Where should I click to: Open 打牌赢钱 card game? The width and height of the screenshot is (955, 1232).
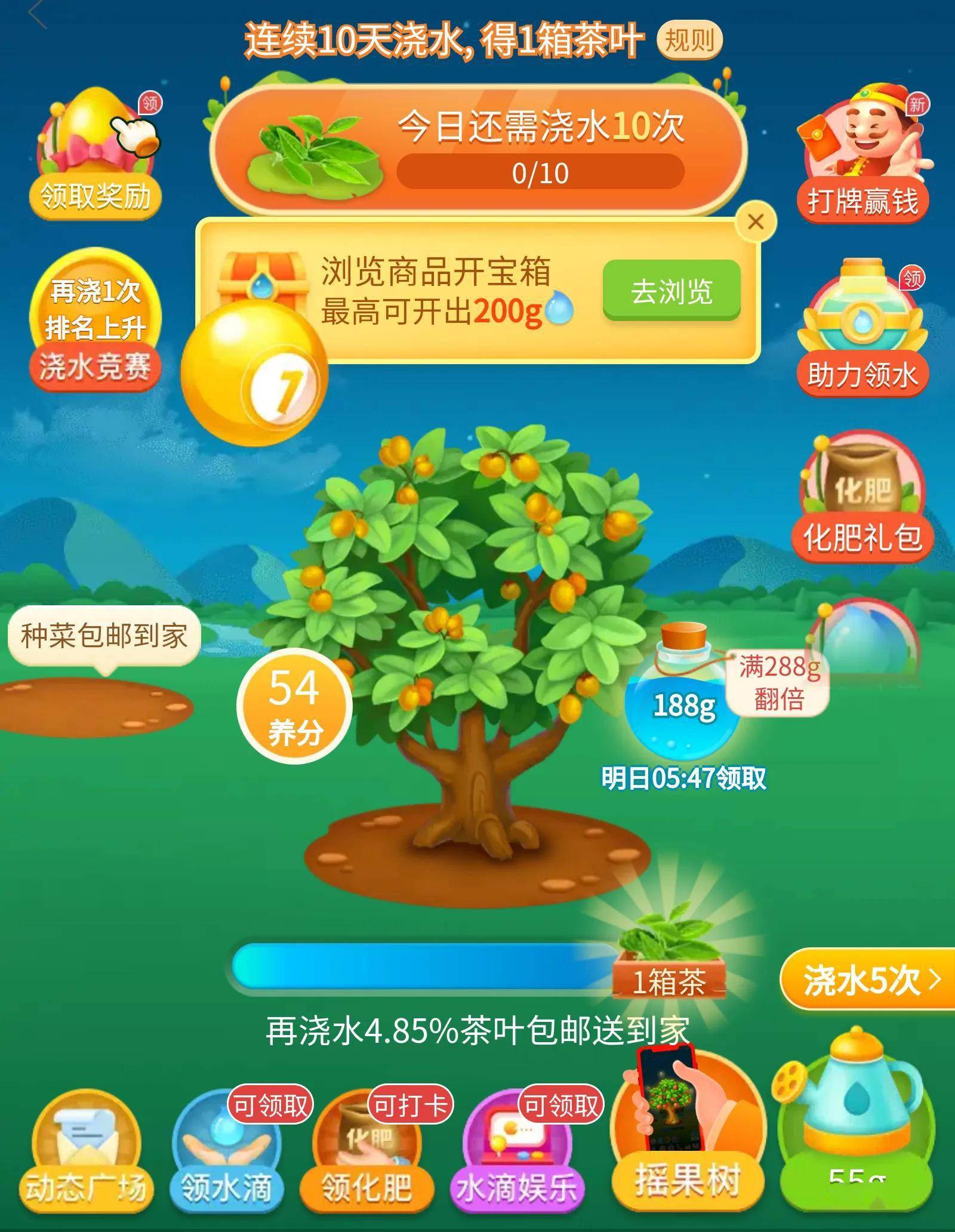coord(862,155)
